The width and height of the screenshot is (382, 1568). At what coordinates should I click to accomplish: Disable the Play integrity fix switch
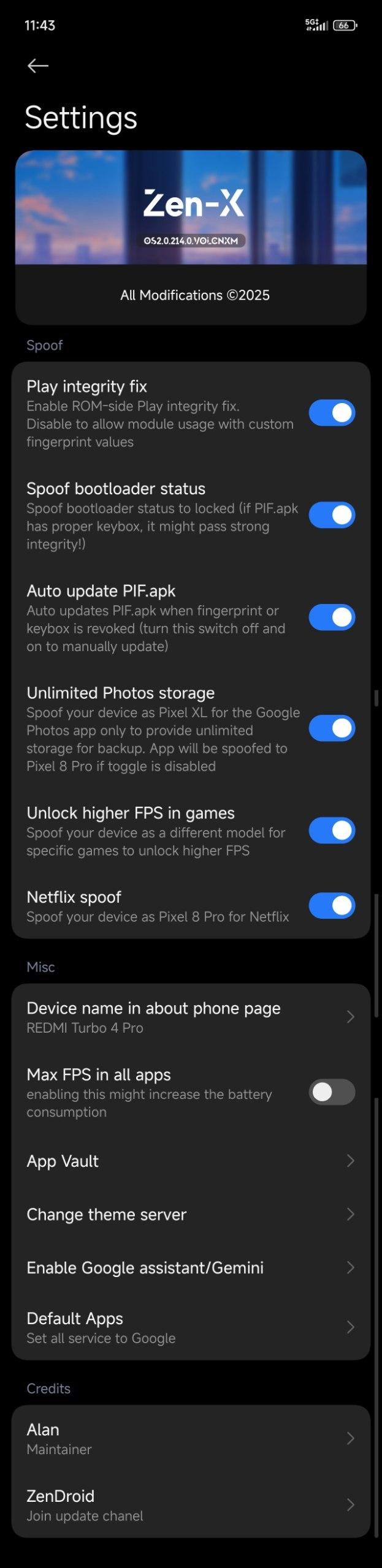click(x=332, y=413)
